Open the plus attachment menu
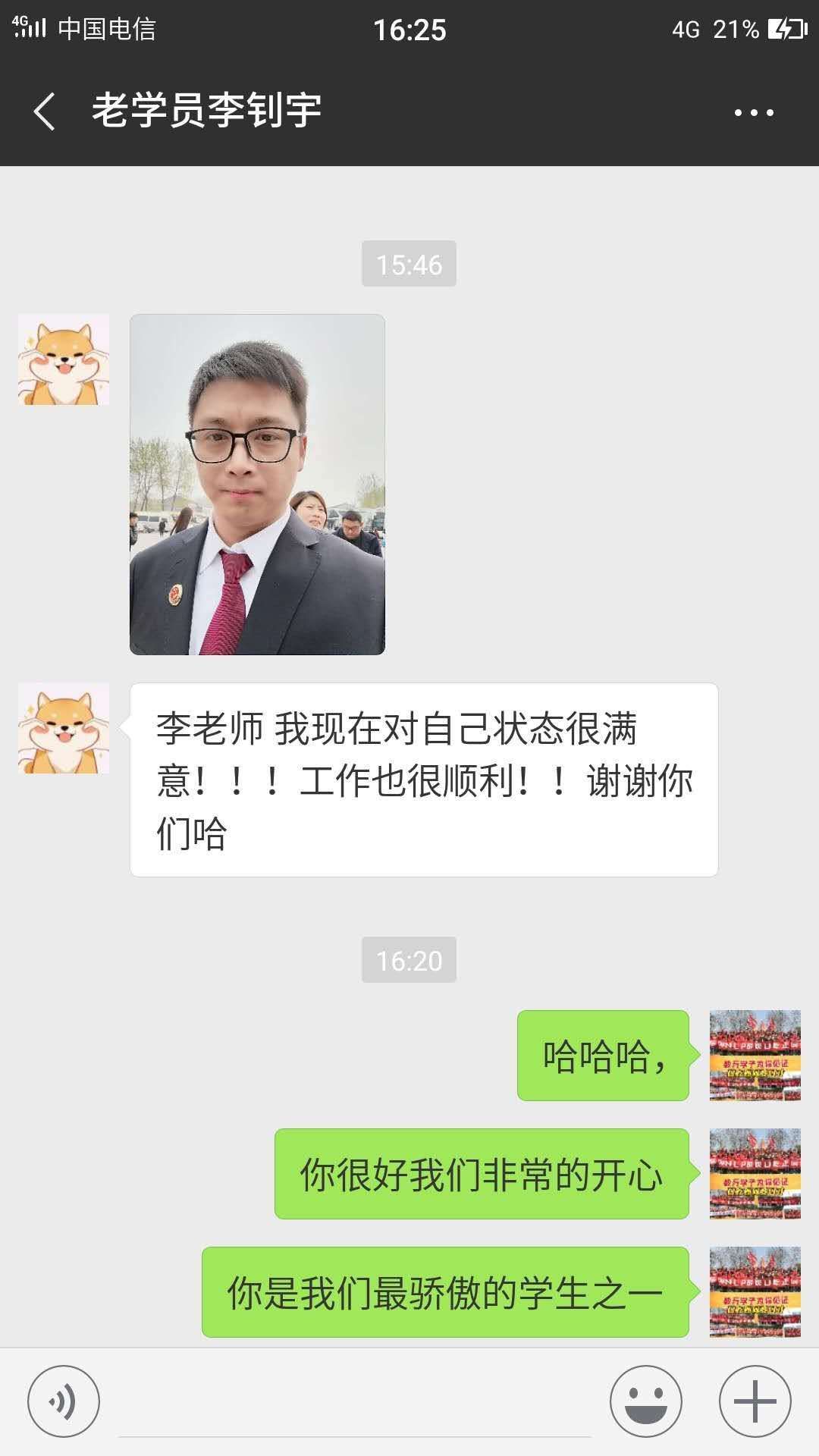The width and height of the screenshot is (819, 1456). [x=755, y=1402]
